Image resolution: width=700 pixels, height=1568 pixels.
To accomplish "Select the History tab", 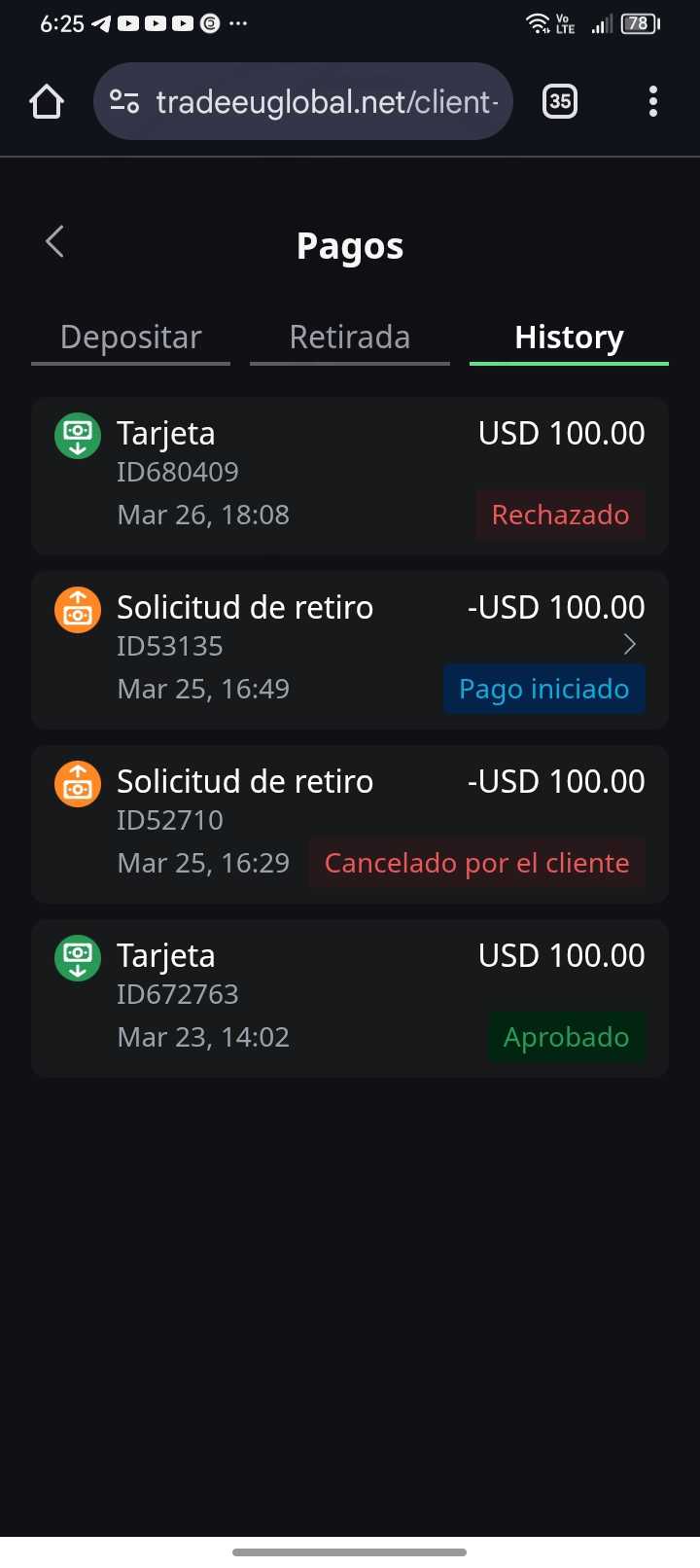I will click(x=569, y=338).
